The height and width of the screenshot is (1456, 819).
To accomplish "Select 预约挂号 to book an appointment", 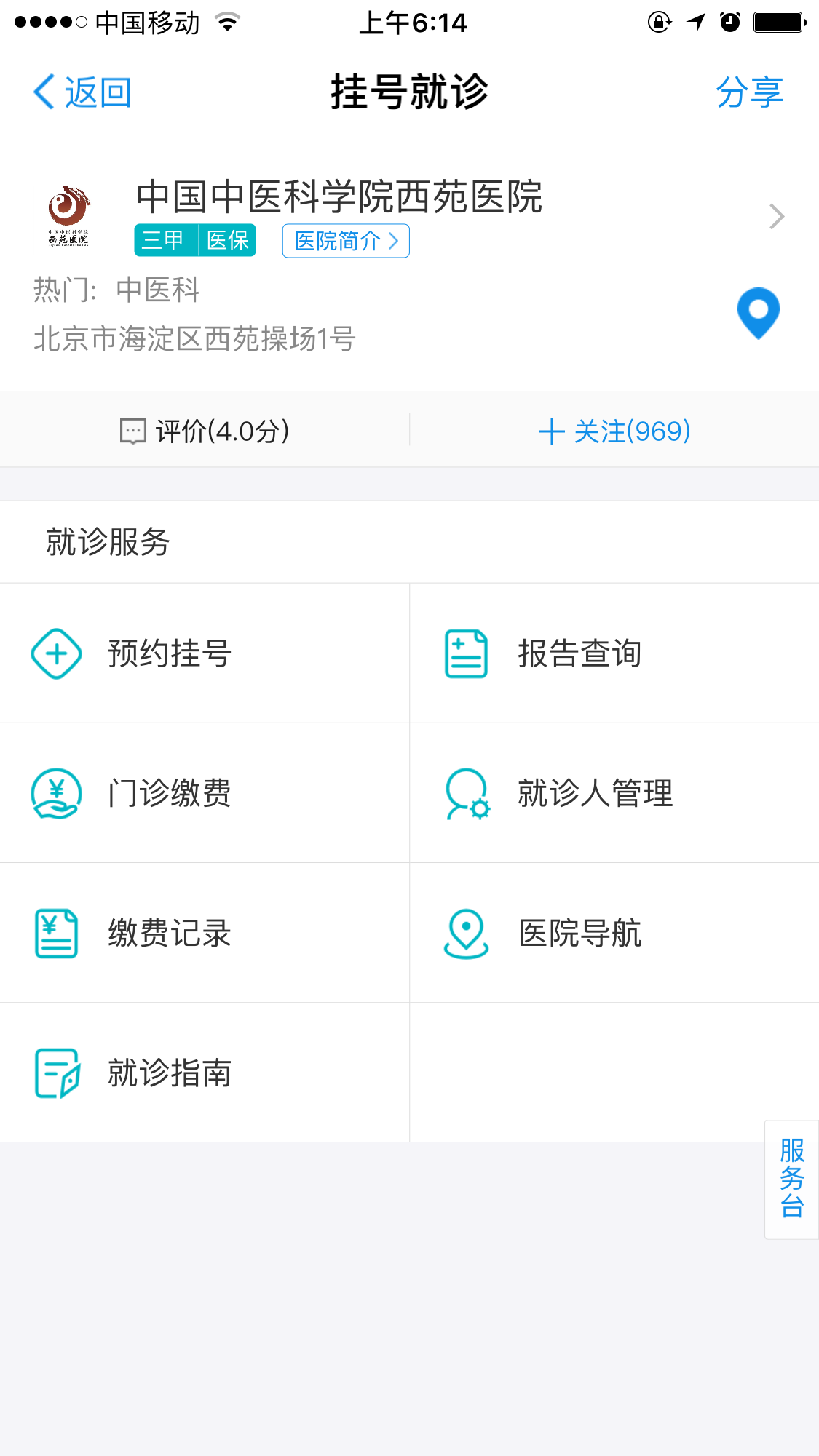I will [204, 653].
